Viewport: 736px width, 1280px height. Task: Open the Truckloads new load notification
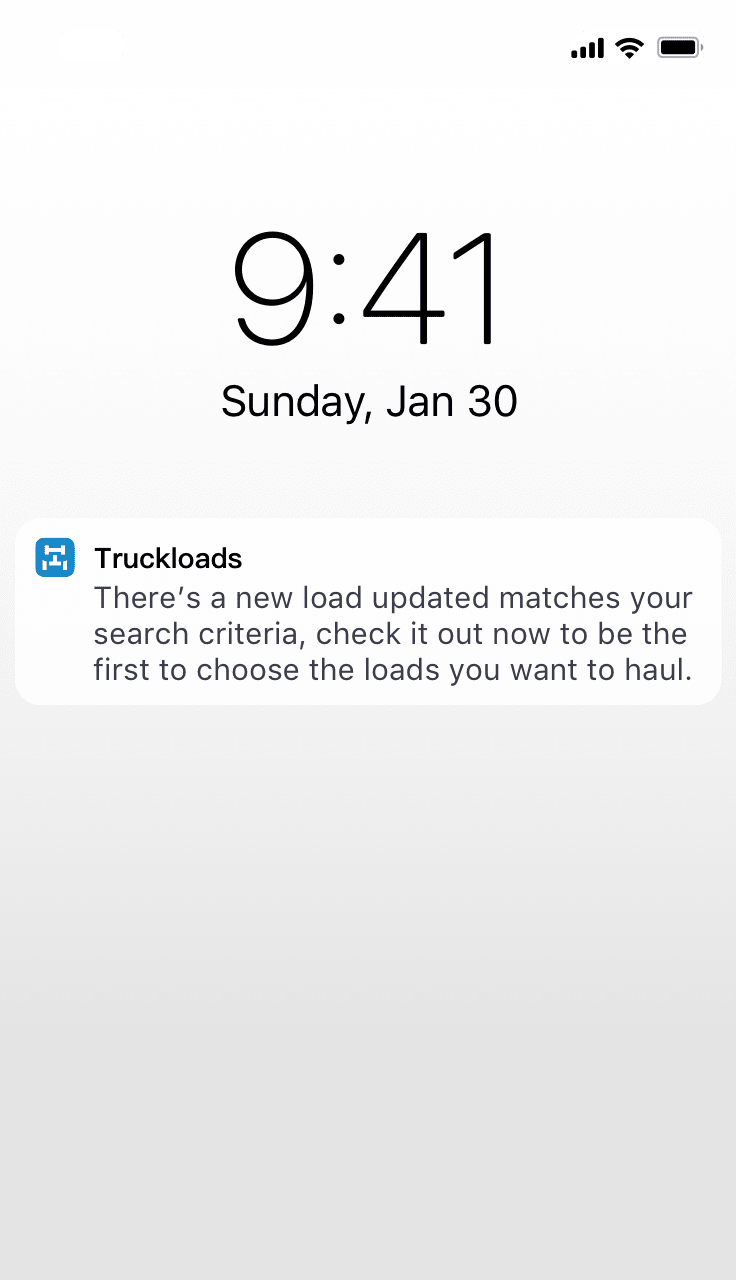[x=368, y=611]
